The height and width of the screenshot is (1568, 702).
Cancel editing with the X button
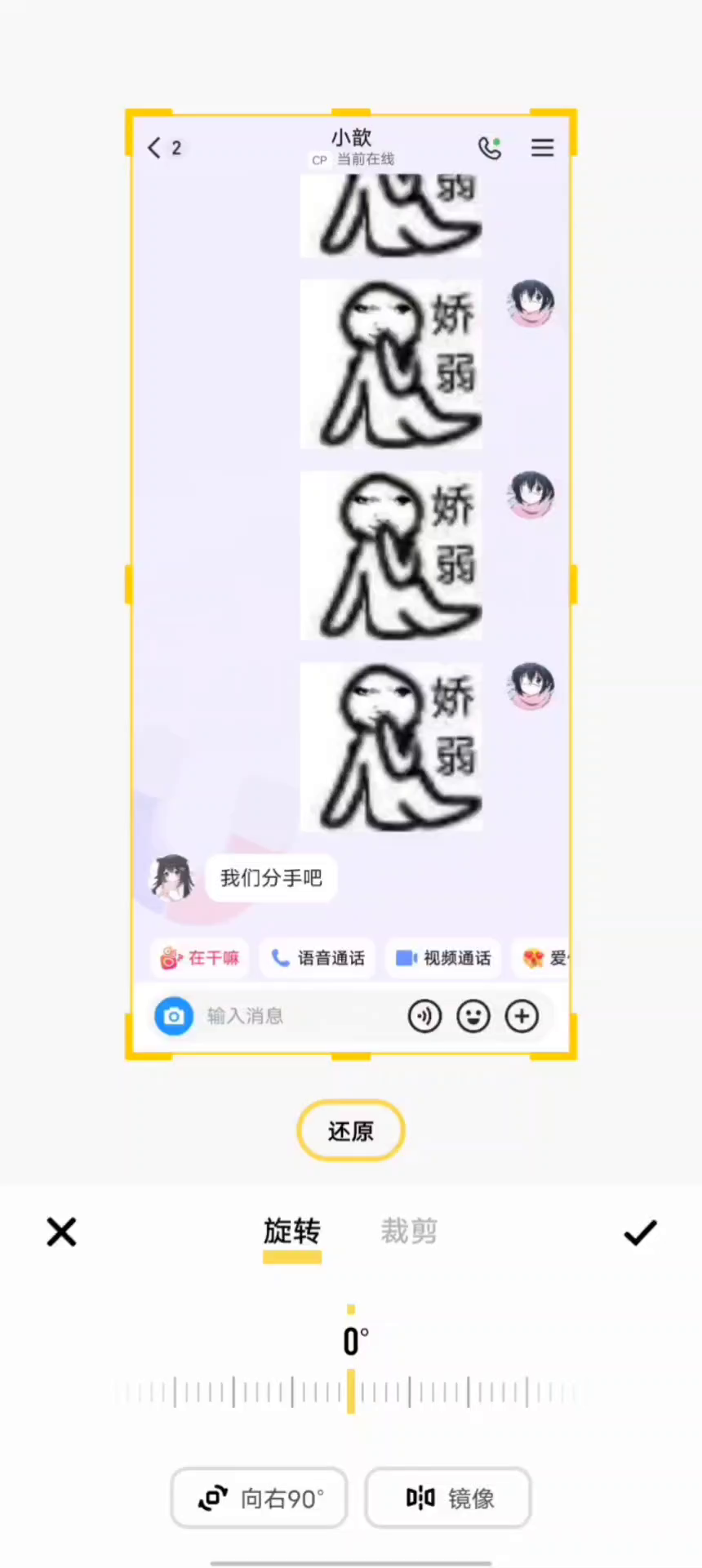pos(61,1232)
